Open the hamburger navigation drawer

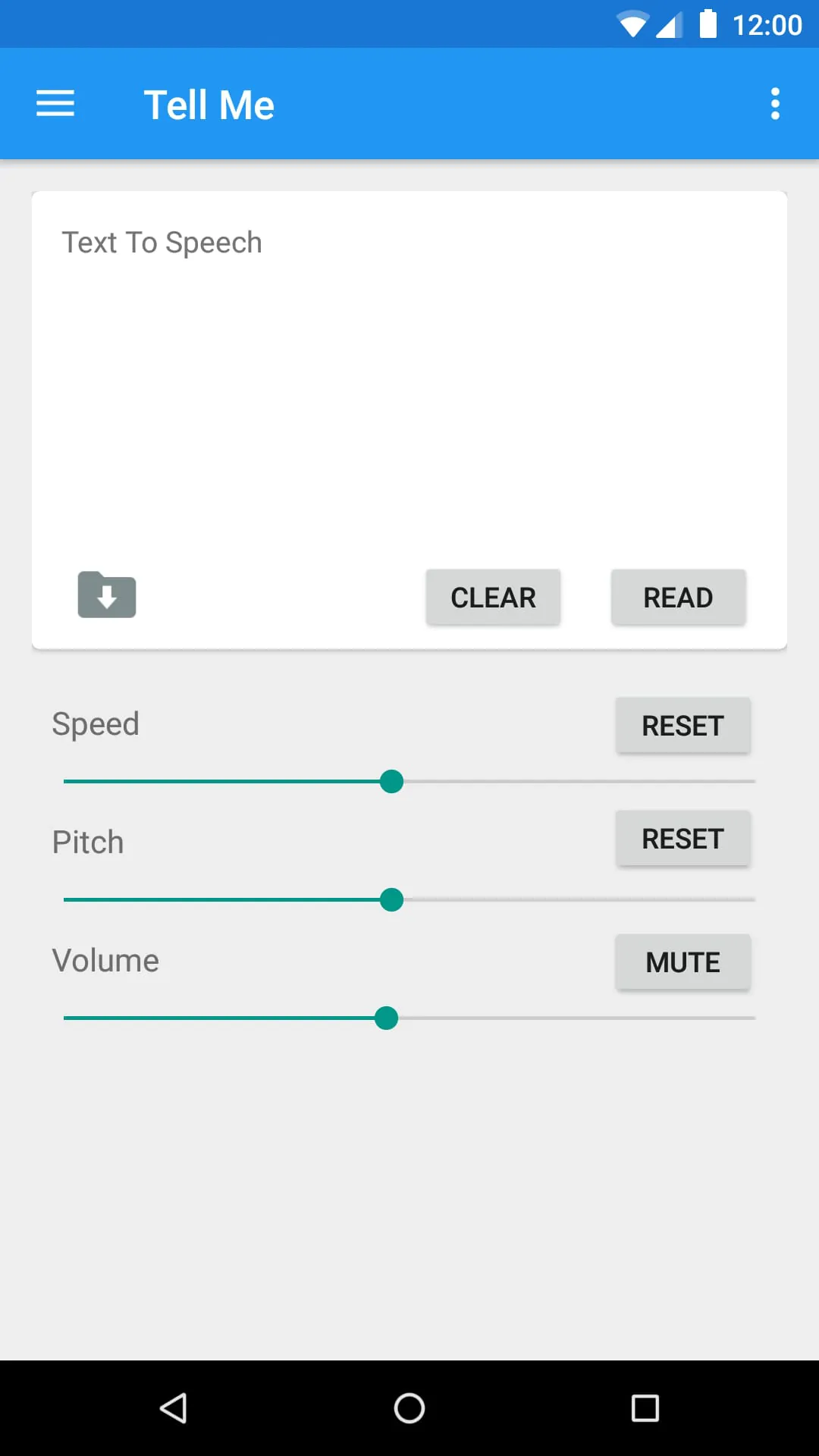[55, 104]
